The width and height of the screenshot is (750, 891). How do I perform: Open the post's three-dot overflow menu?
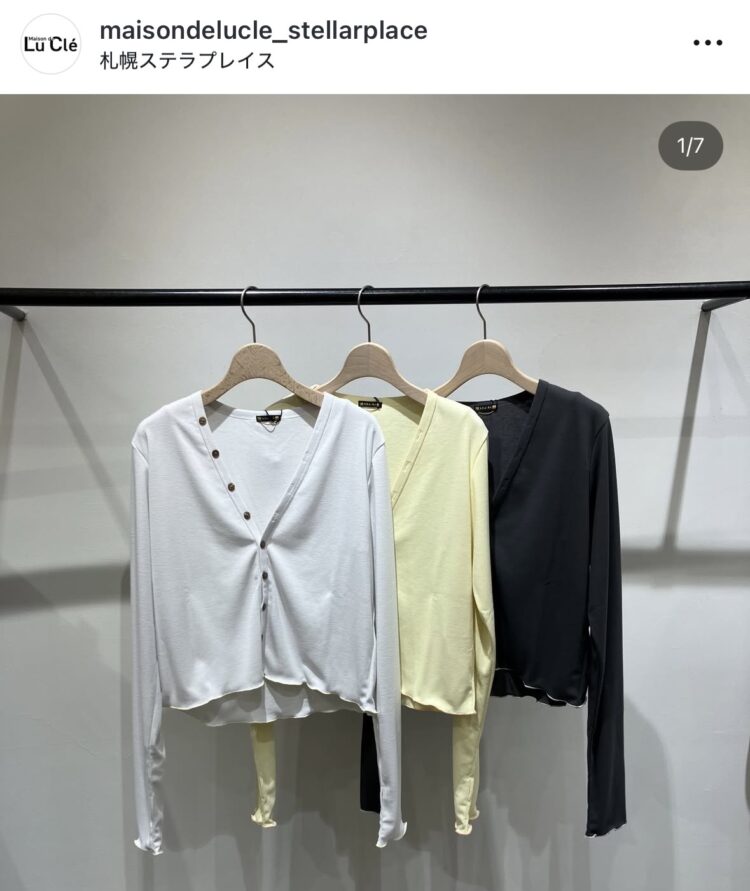point(707,43)
